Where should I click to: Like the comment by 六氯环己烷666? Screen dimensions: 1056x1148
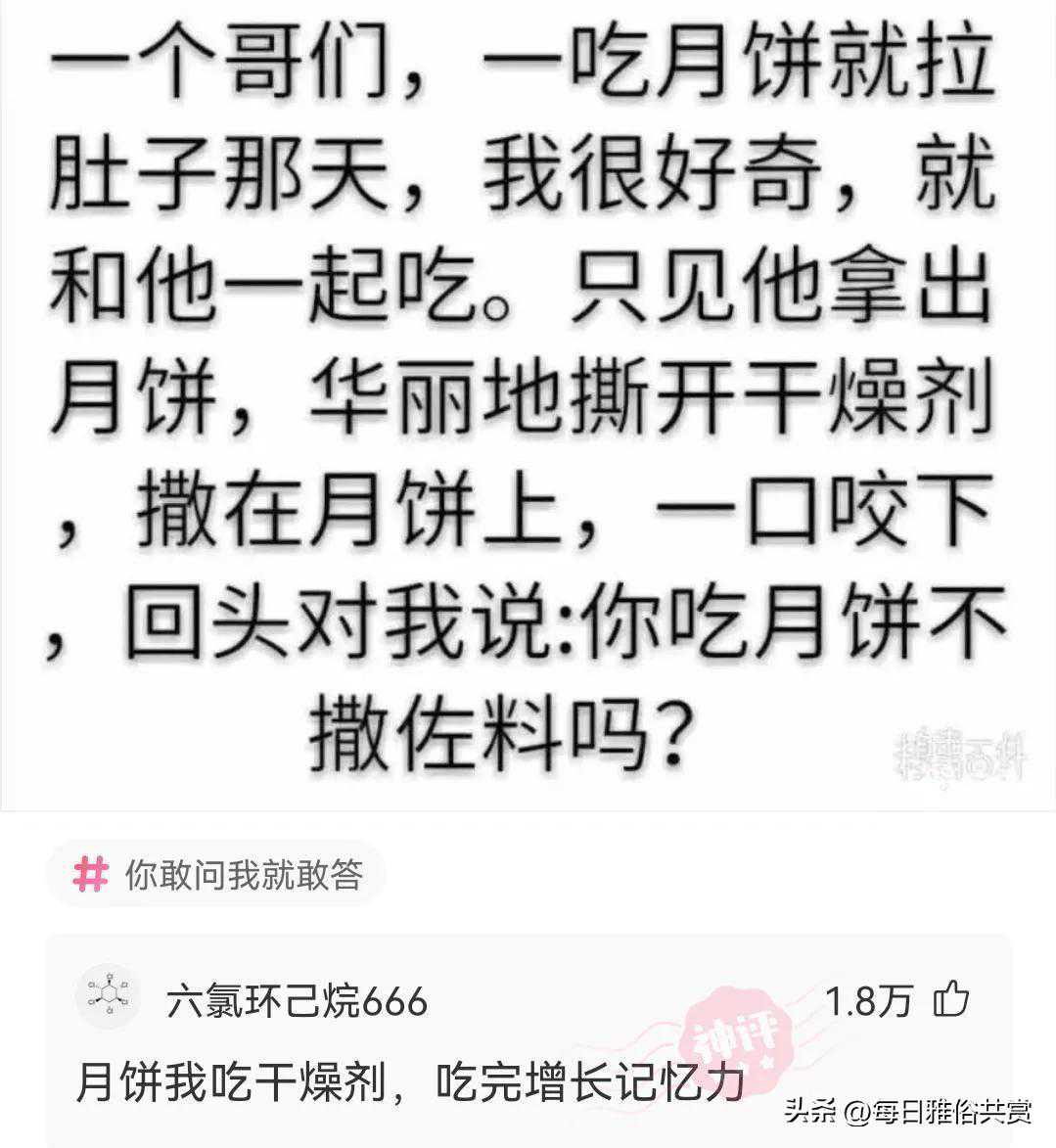949,999
